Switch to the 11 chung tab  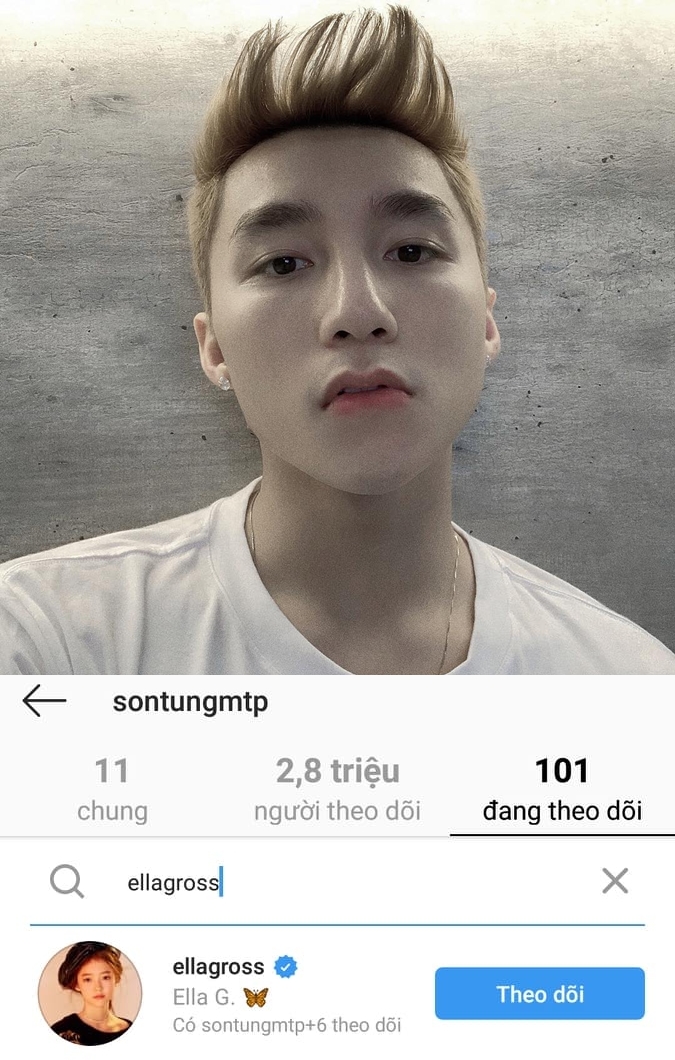112,789
